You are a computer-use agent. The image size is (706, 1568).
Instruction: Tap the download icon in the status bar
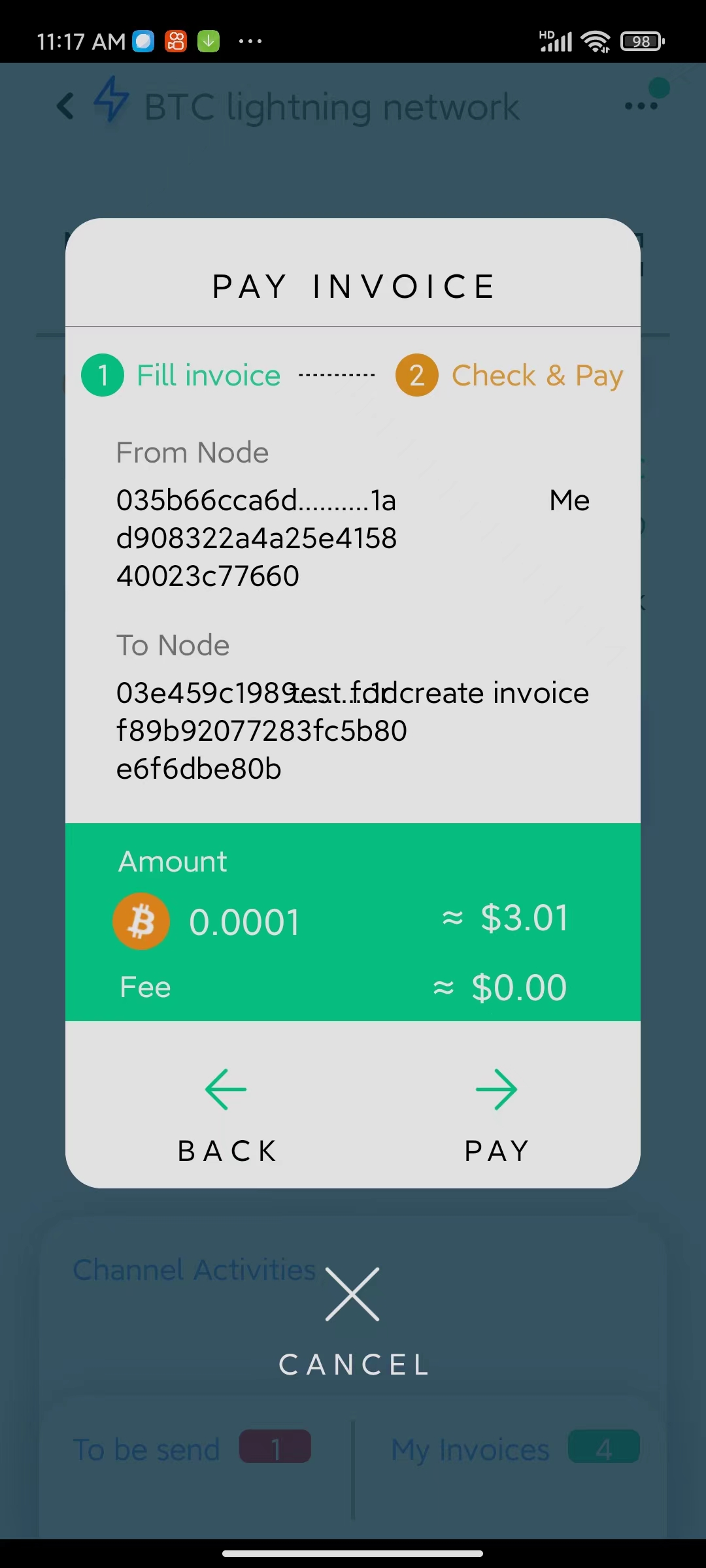pyautogui.click(x=208, y=41)
